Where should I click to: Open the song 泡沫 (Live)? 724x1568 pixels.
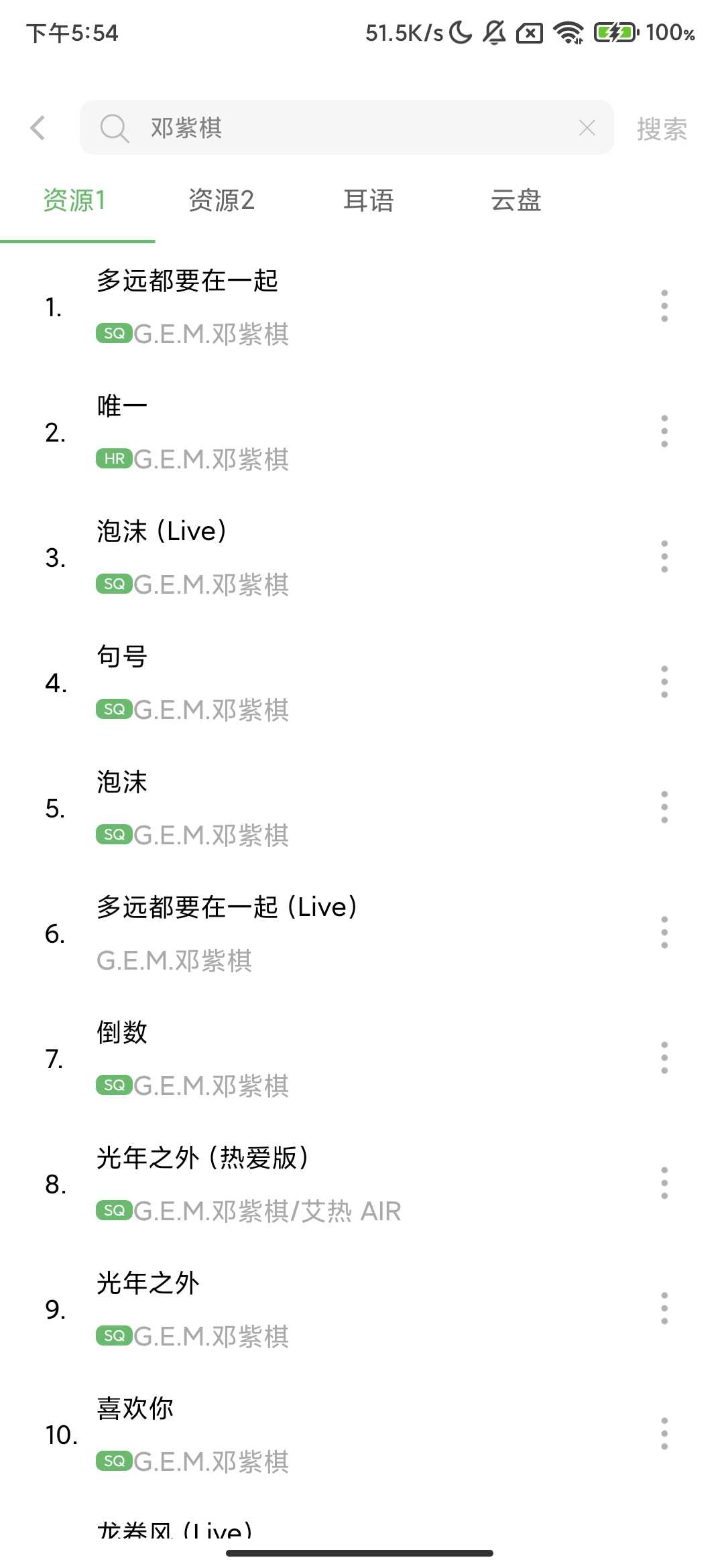(268, 557)
